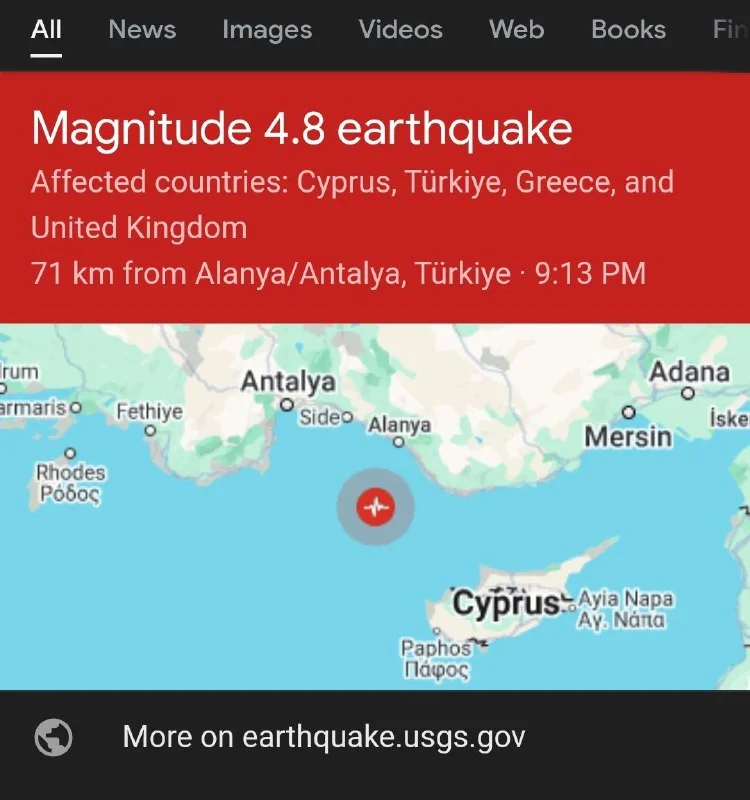Open More on earthquake.usgs.gov link
Image resolution: width=750 pixels, height=800 pixels.
(323, 738)
